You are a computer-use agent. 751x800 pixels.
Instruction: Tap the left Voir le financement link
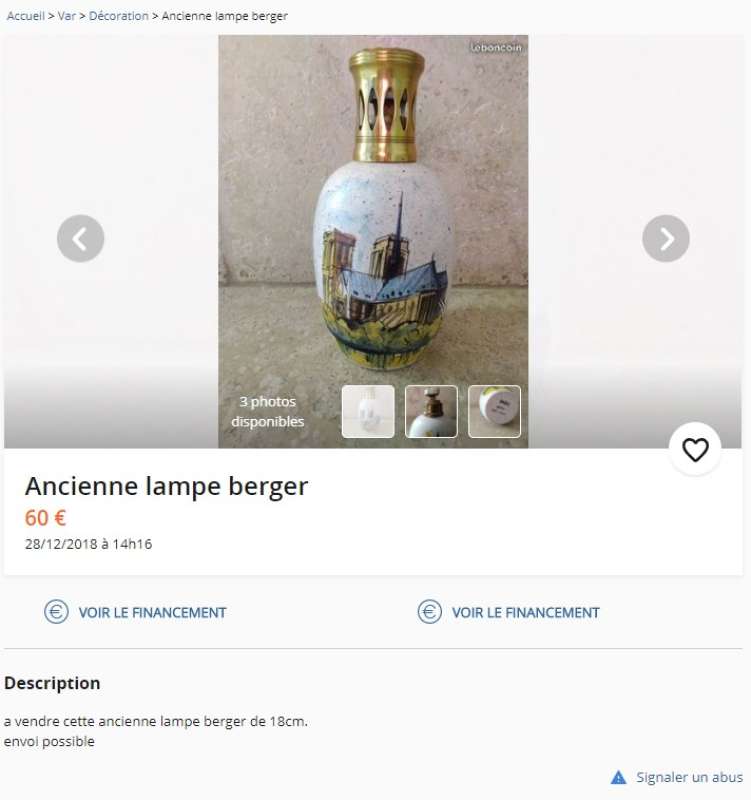click(x=152, y=612)
